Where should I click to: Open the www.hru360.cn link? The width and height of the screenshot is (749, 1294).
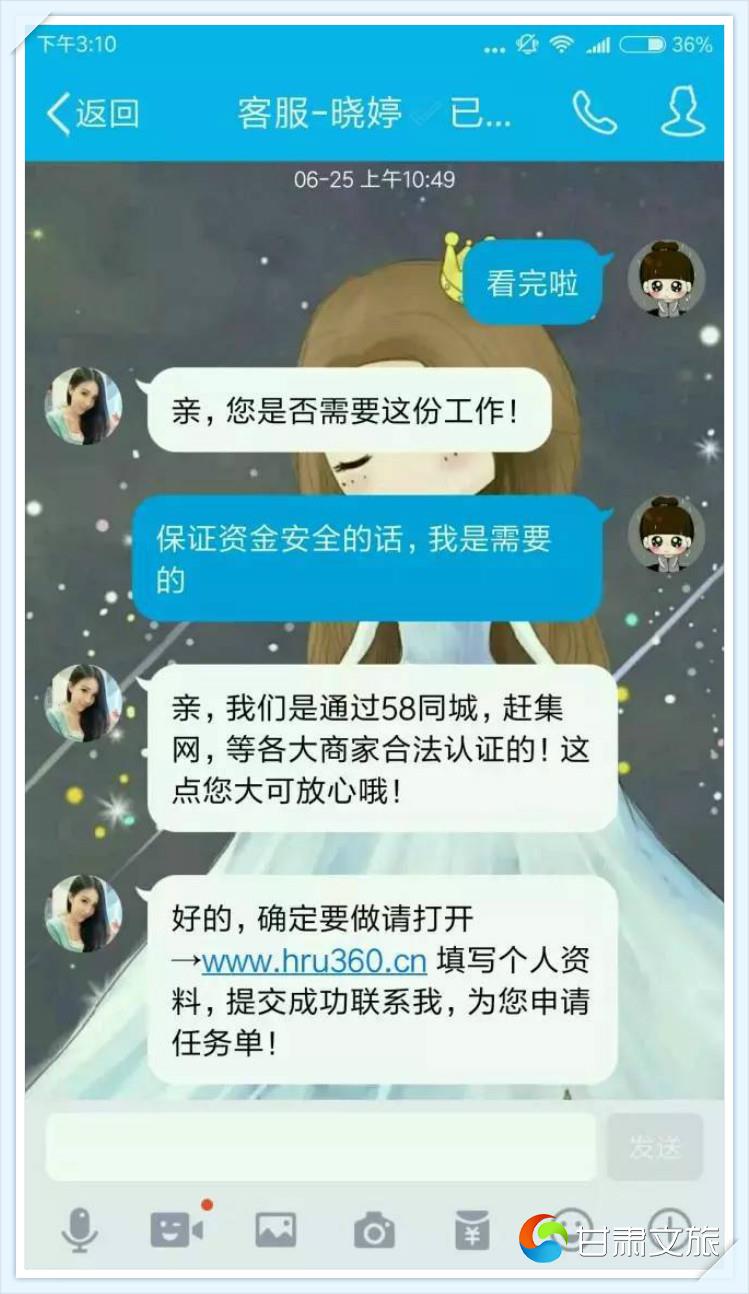314,962
